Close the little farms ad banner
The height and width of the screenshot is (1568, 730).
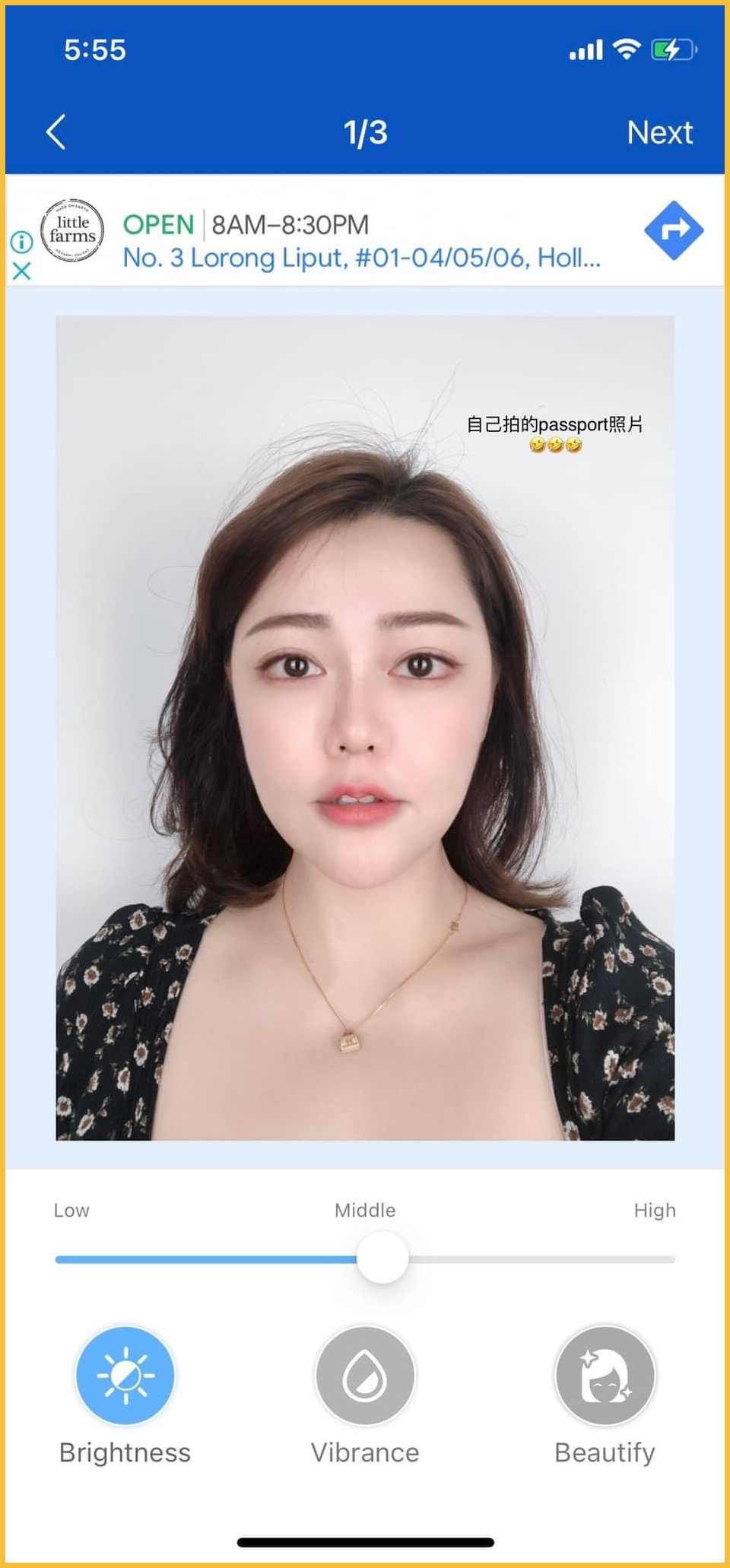point(22,271)
